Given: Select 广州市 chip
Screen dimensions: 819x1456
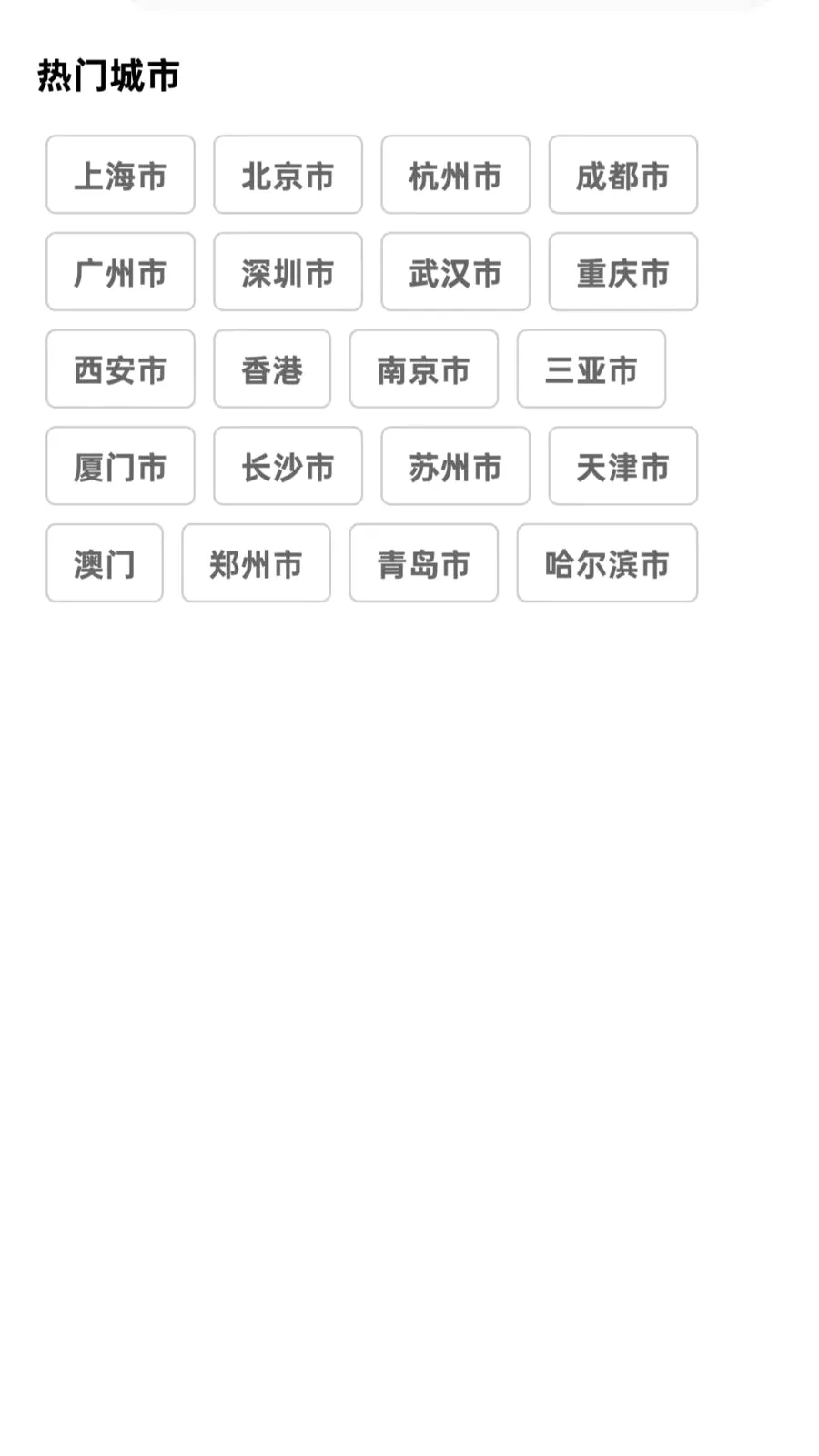Looking at the screenshot, I should (120, 272).
